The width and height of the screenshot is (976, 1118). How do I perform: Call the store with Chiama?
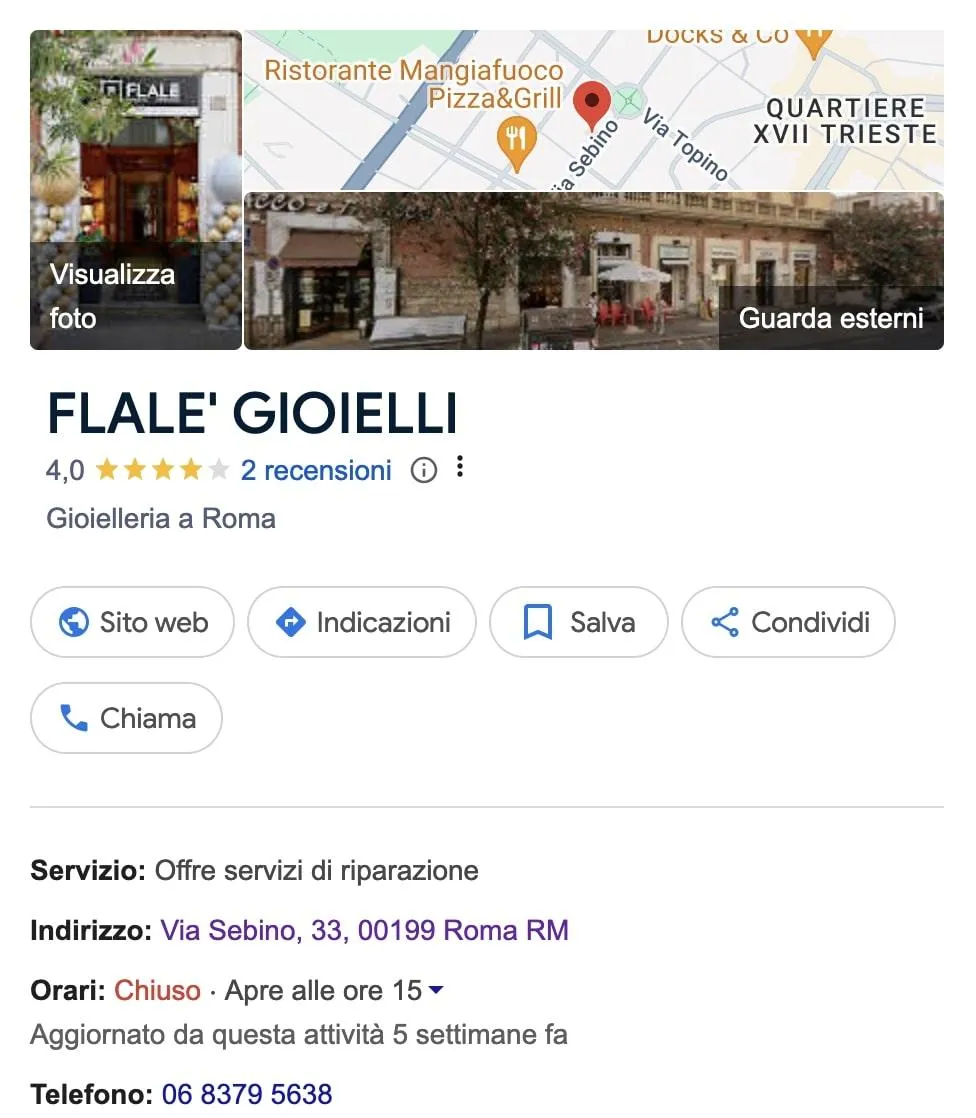point(126,718)
